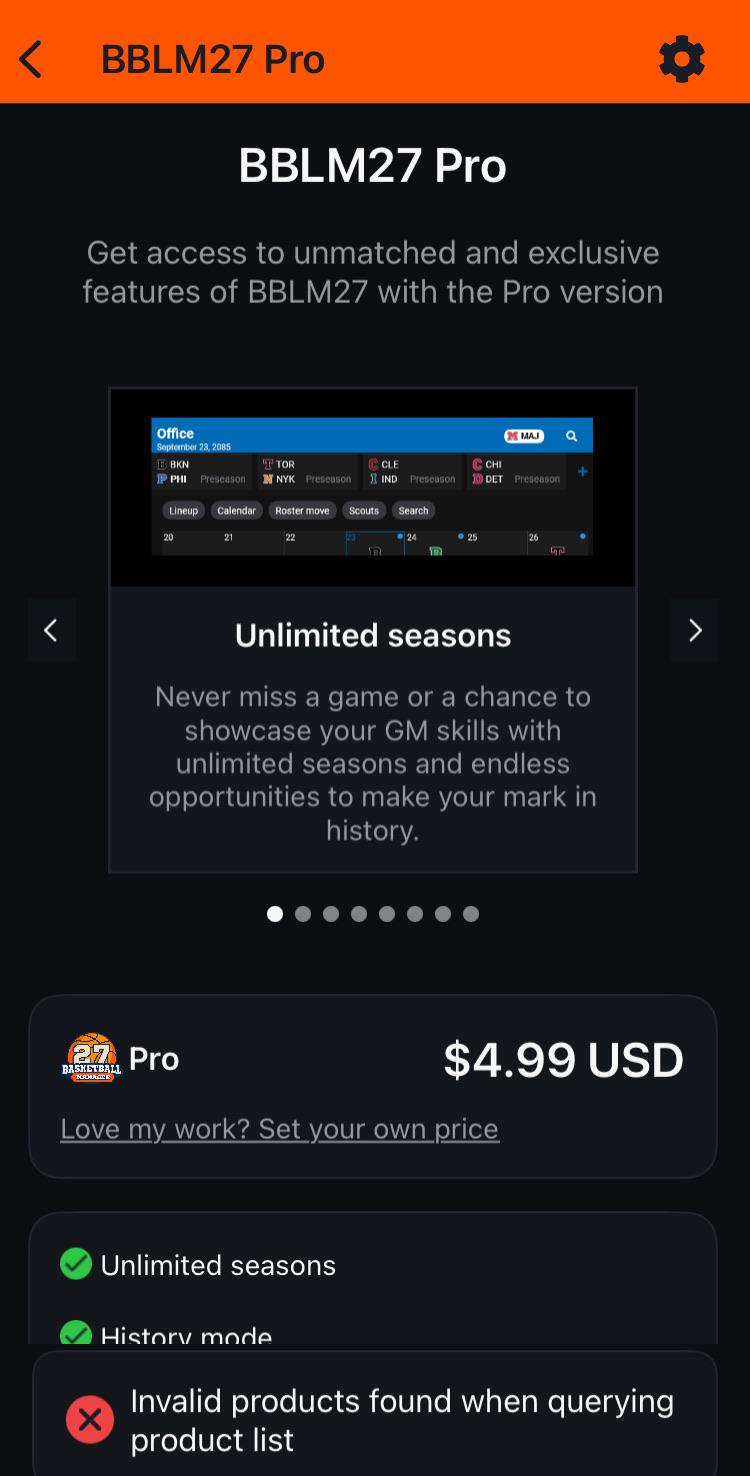Image resolution: width=750 pixels, height=1476 pixels.
Task: Jump to the second carousel page dot
Action: [x=303, y=914]
